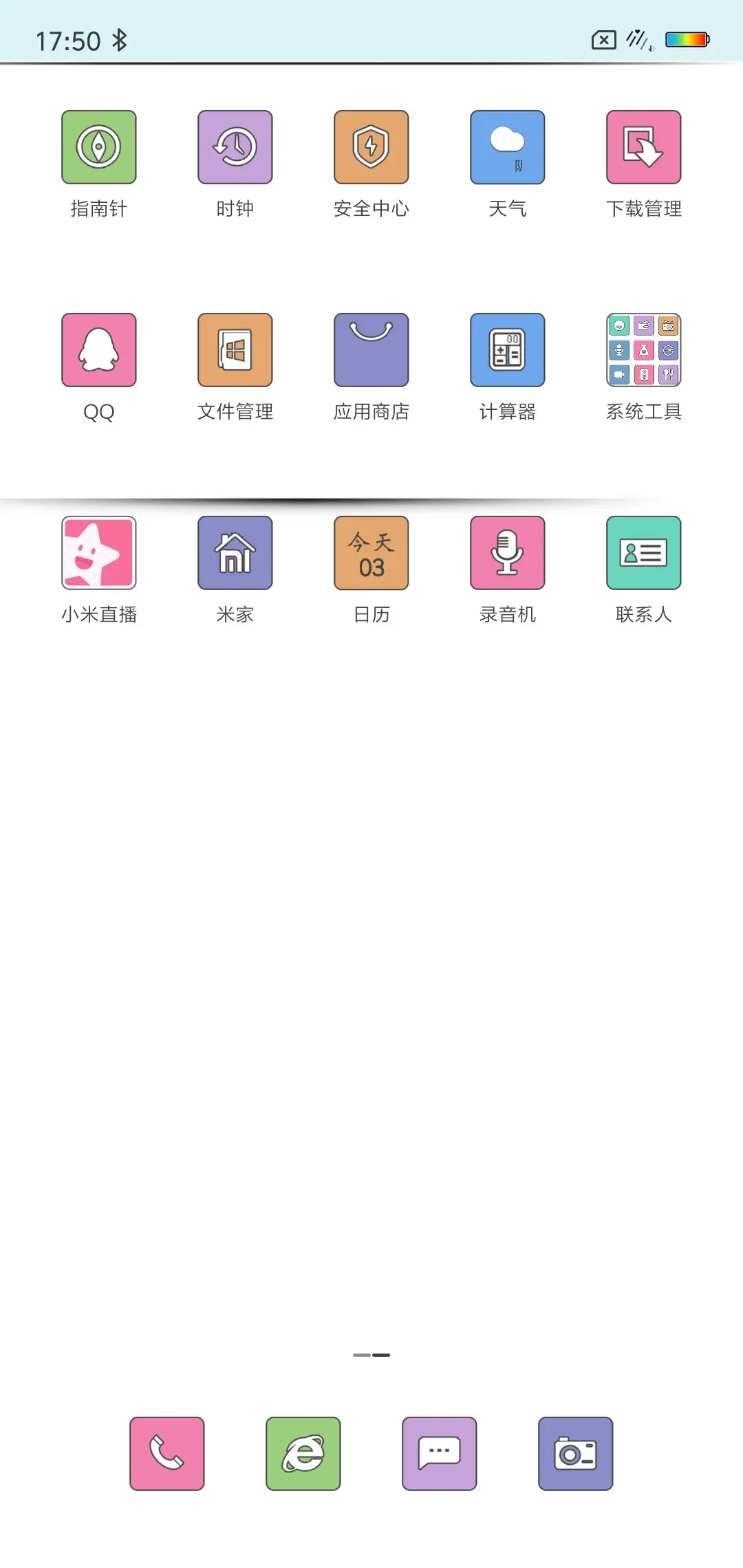Launch the QQ messenger app

coord(98,349)
